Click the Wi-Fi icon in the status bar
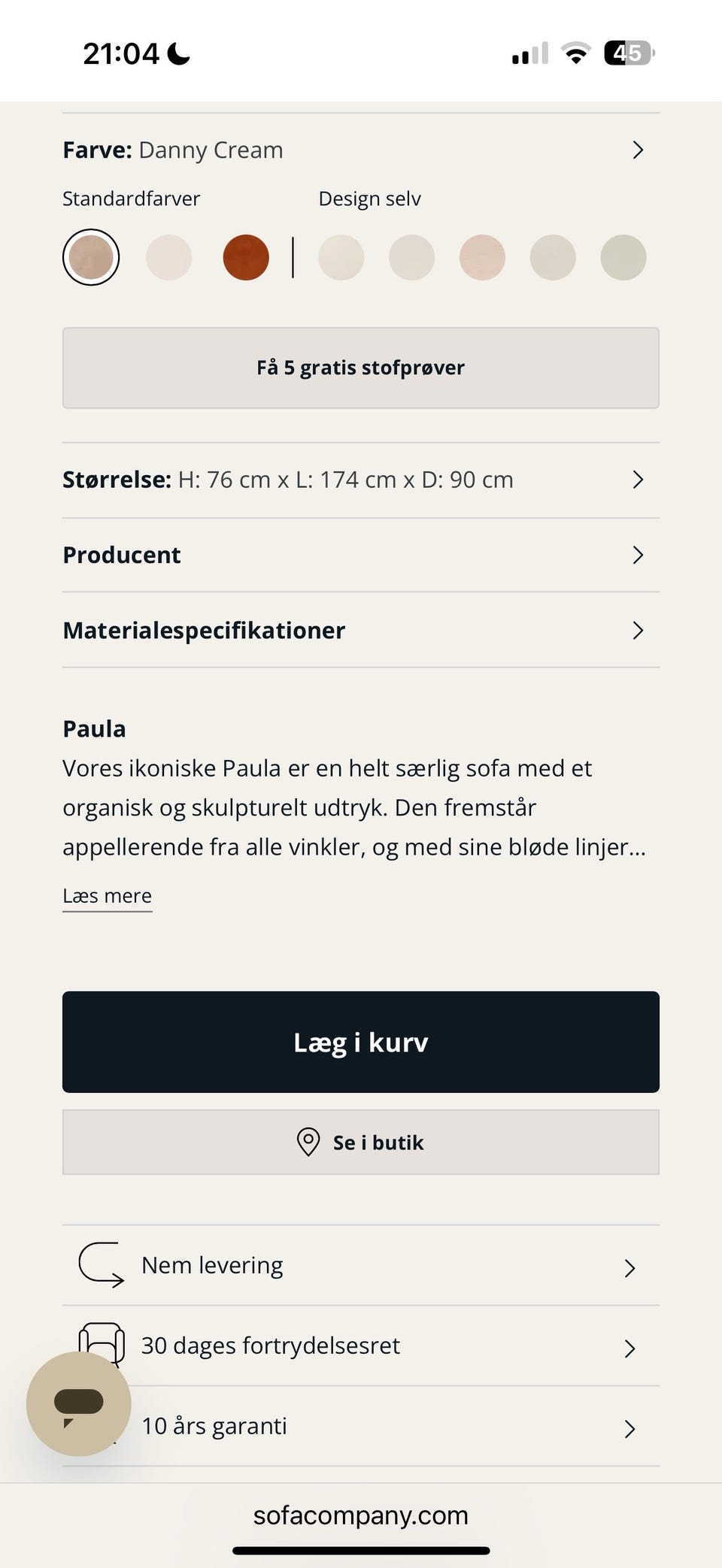Image resolution: width=722 pixels, height=1568 pixels. pos(576,54)
